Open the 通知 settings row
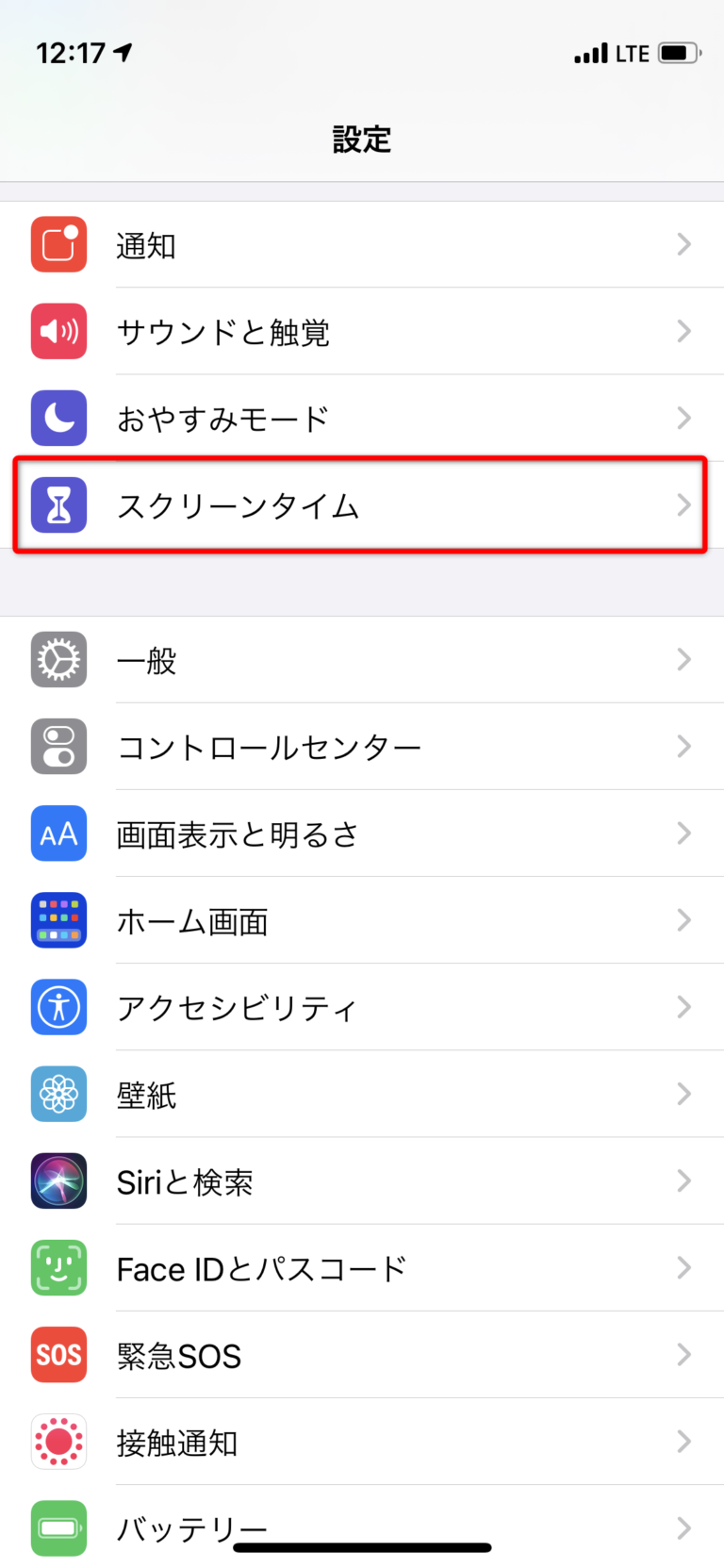 pyautogui.click(x=362, y=245)
